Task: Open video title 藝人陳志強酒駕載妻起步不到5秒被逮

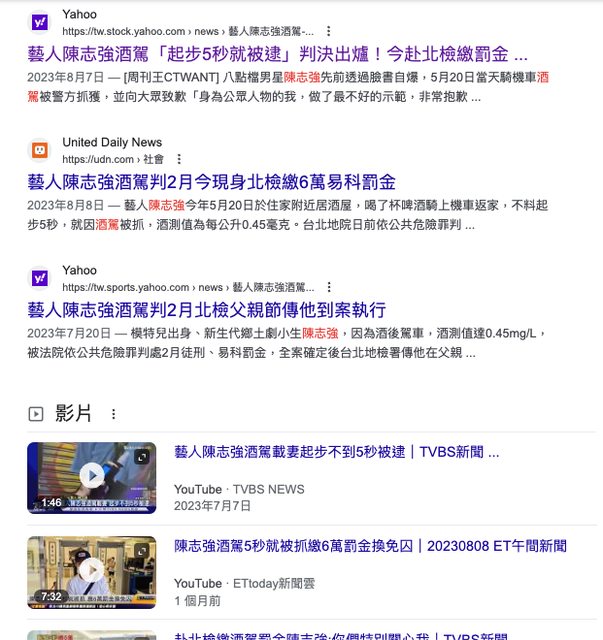Action: tap(336, 453)
